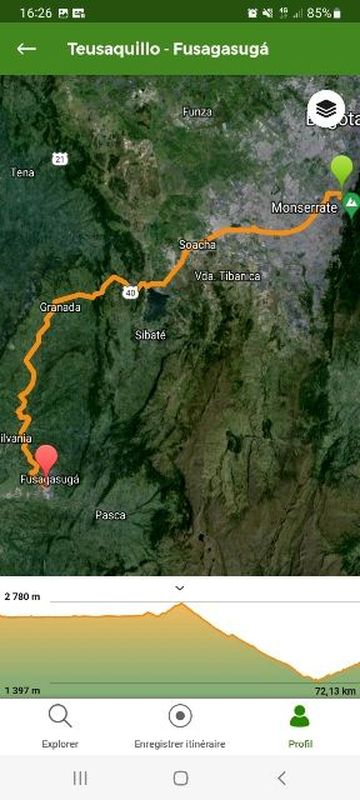Select the Profil tab
Viewport: 360px width, 800px height.
tap(300, 727)
